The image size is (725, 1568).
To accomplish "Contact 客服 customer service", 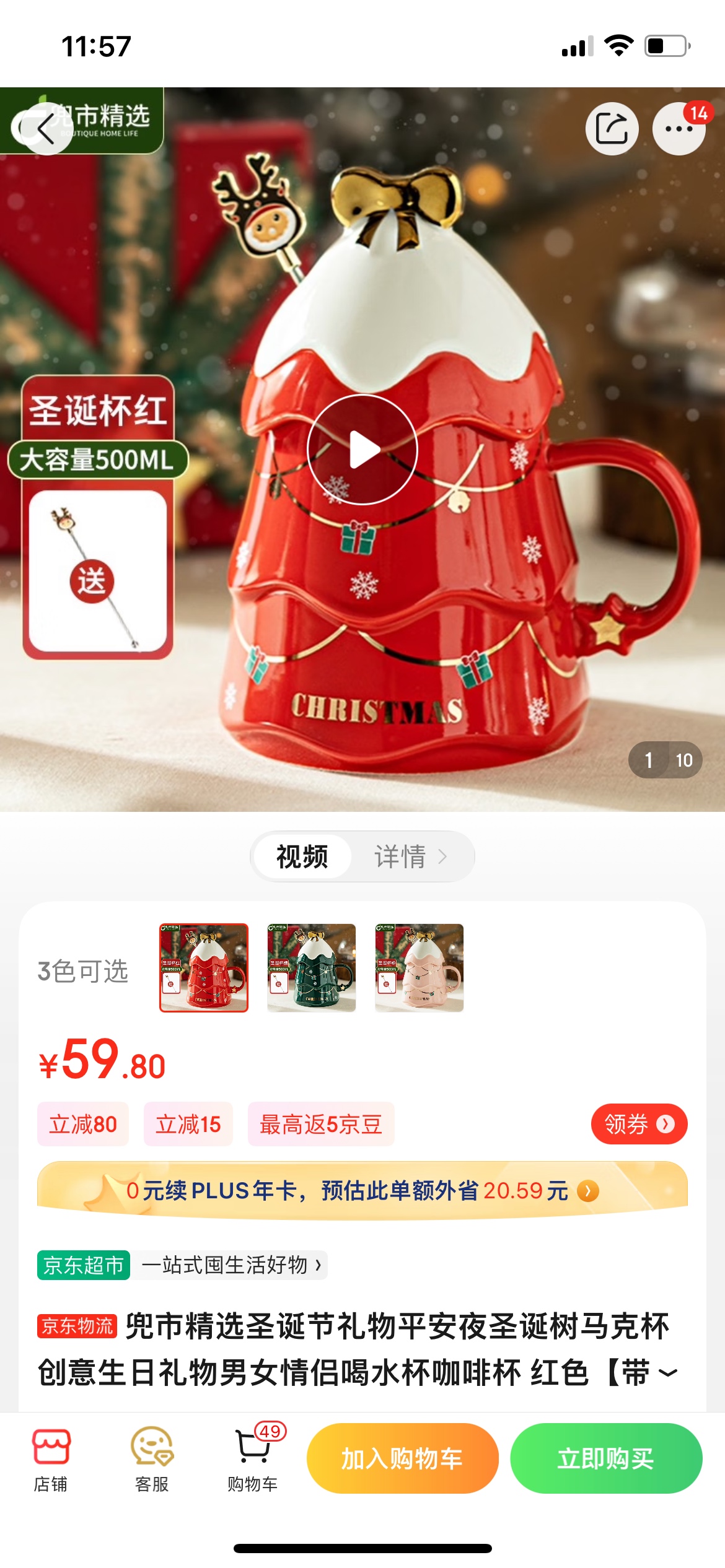I will 152,1459.
